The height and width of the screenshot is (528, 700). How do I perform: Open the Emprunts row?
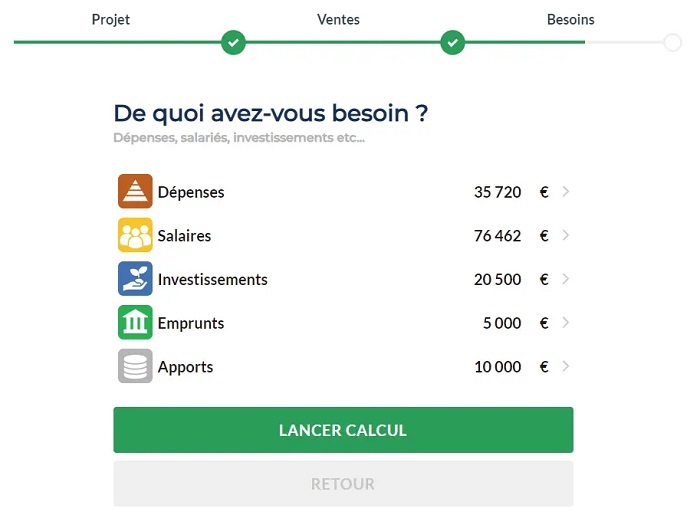click(343, 323)
